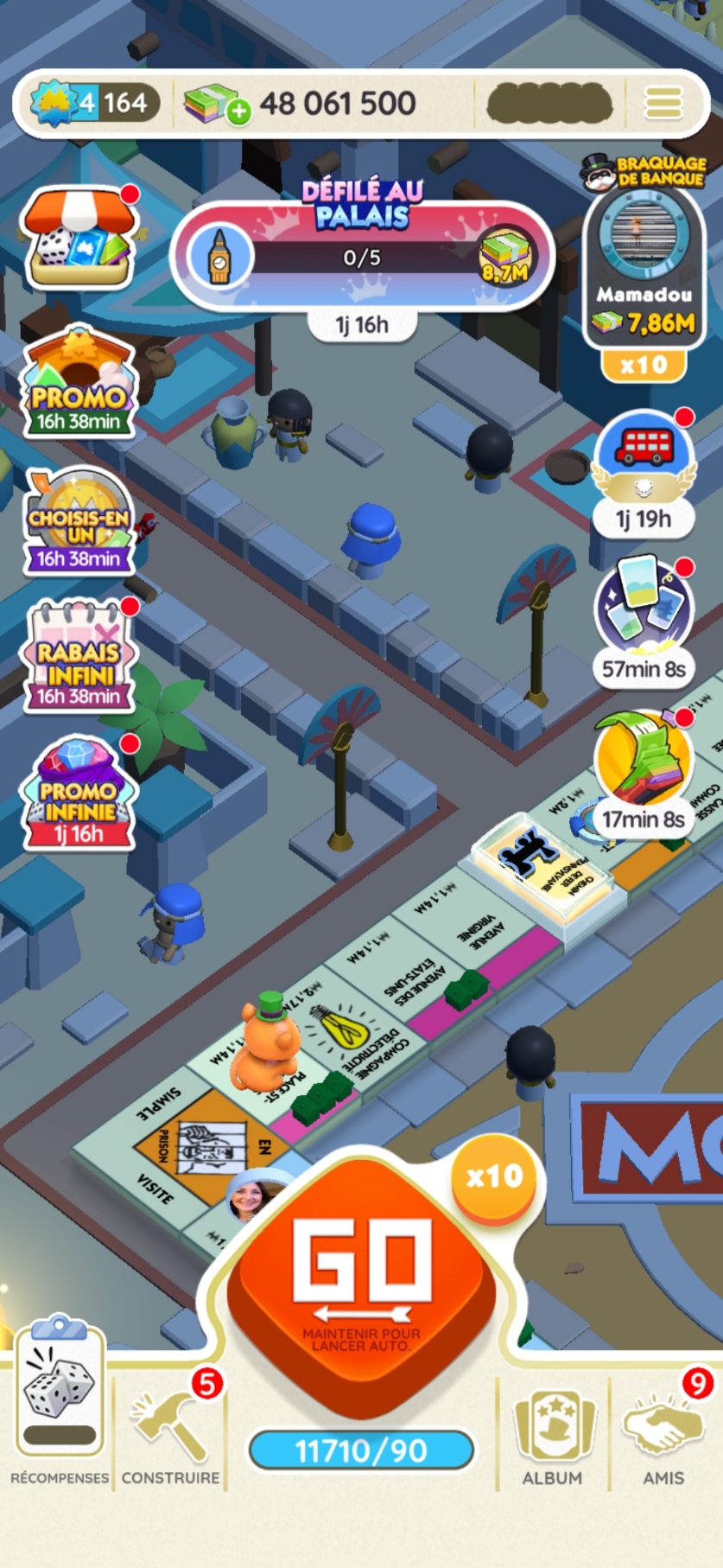View player level 4 profile badge

pyautogui.click(x=54, y=104)
